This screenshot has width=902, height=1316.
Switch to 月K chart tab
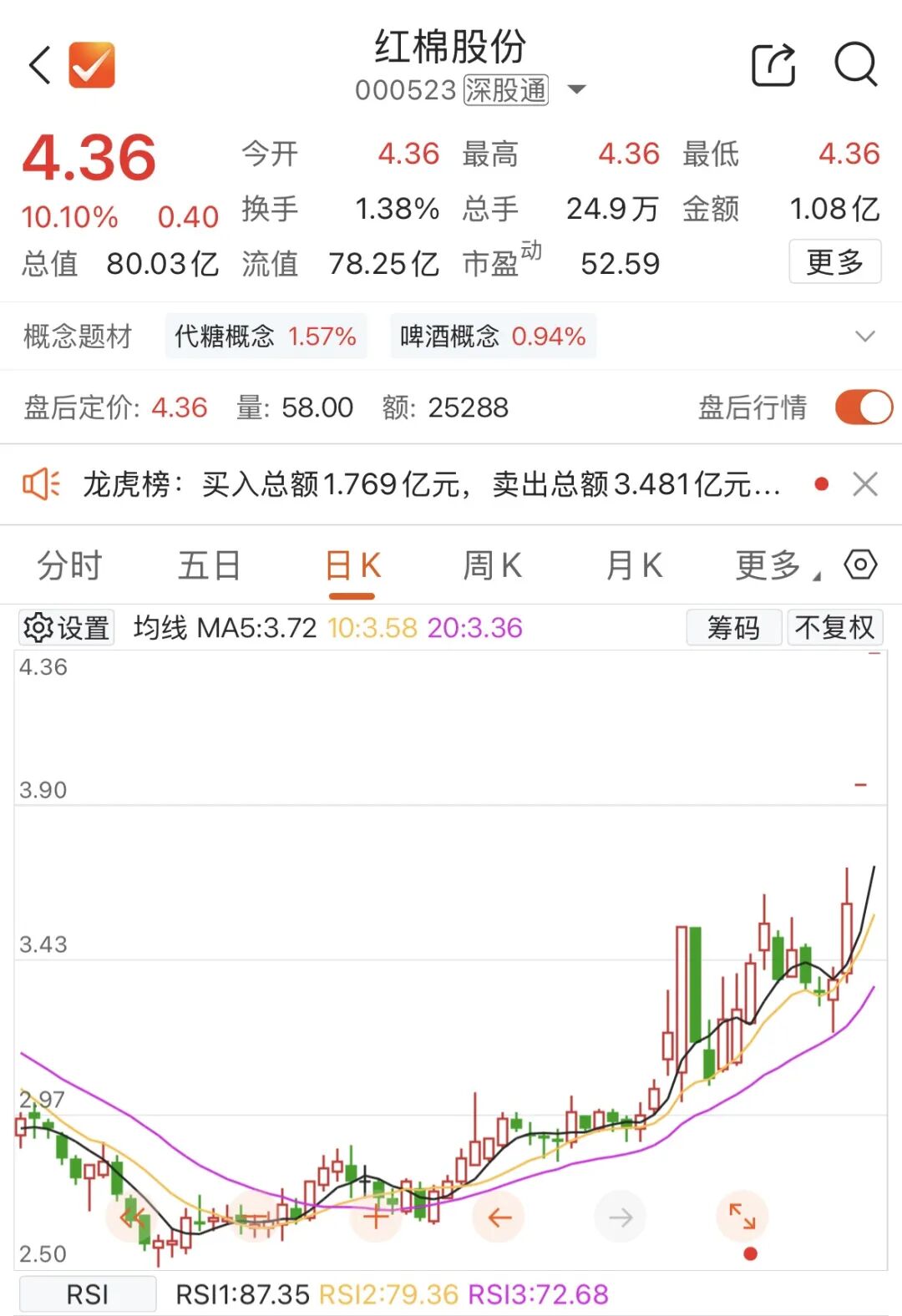tap(634, 566)
